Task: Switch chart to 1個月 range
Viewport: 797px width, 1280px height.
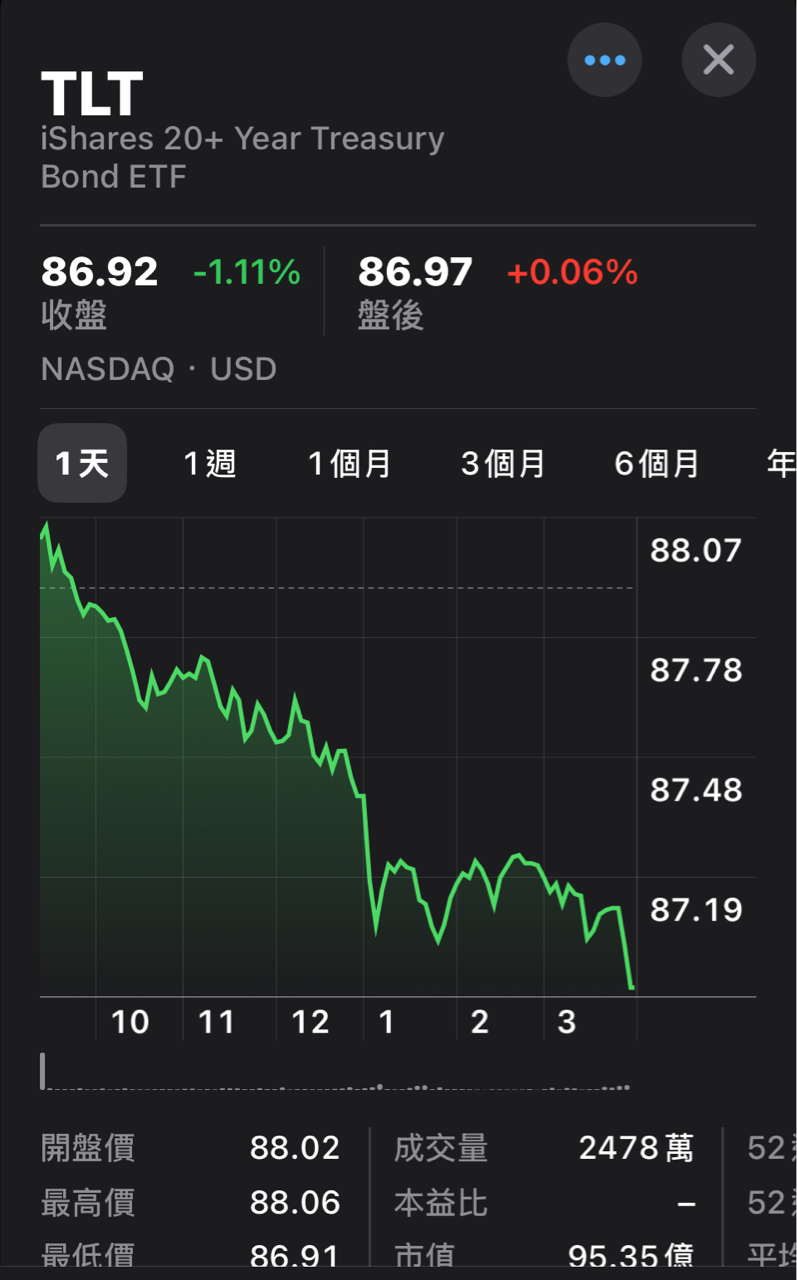Action: click(x=349, y=464)
